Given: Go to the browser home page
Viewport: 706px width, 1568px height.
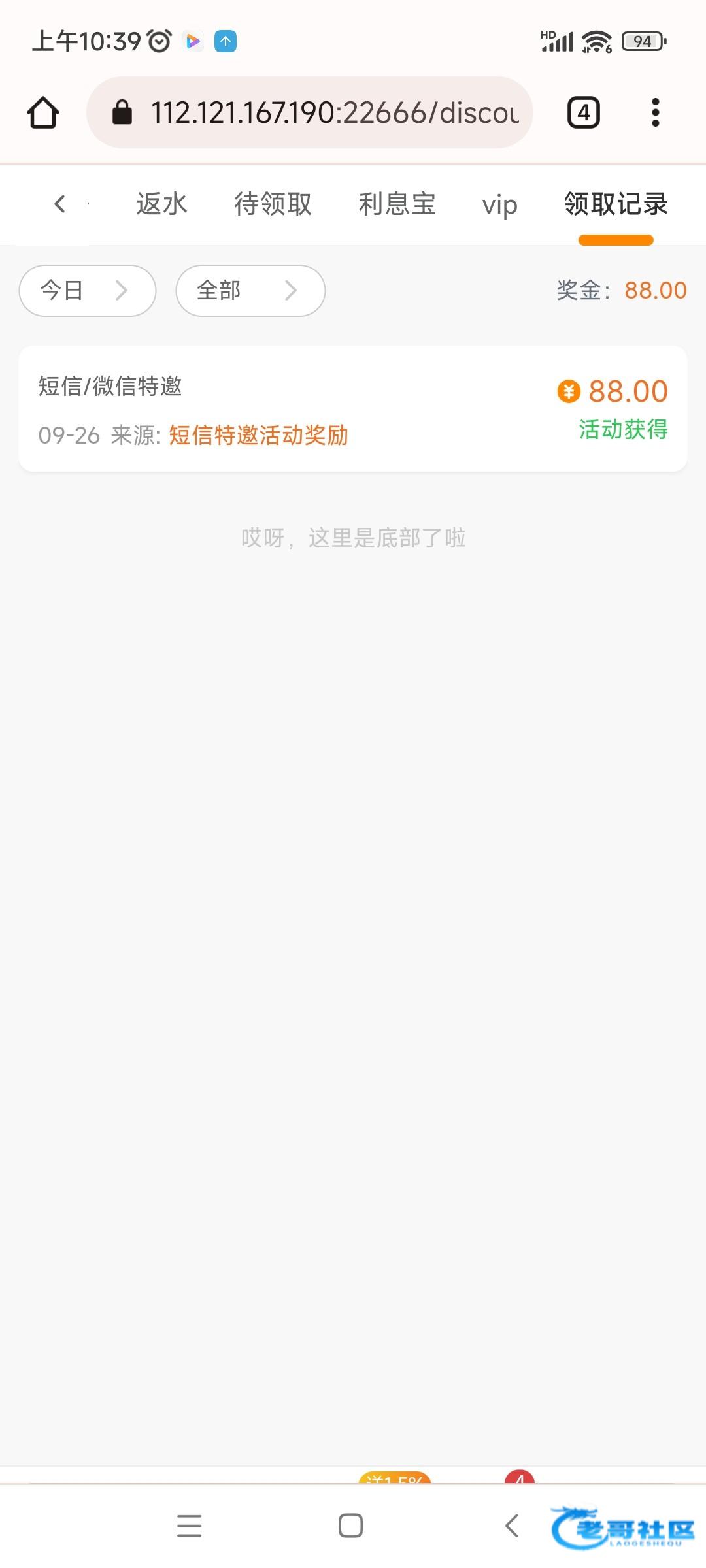Looking at the screenshot, I should [x=43, y=112].
